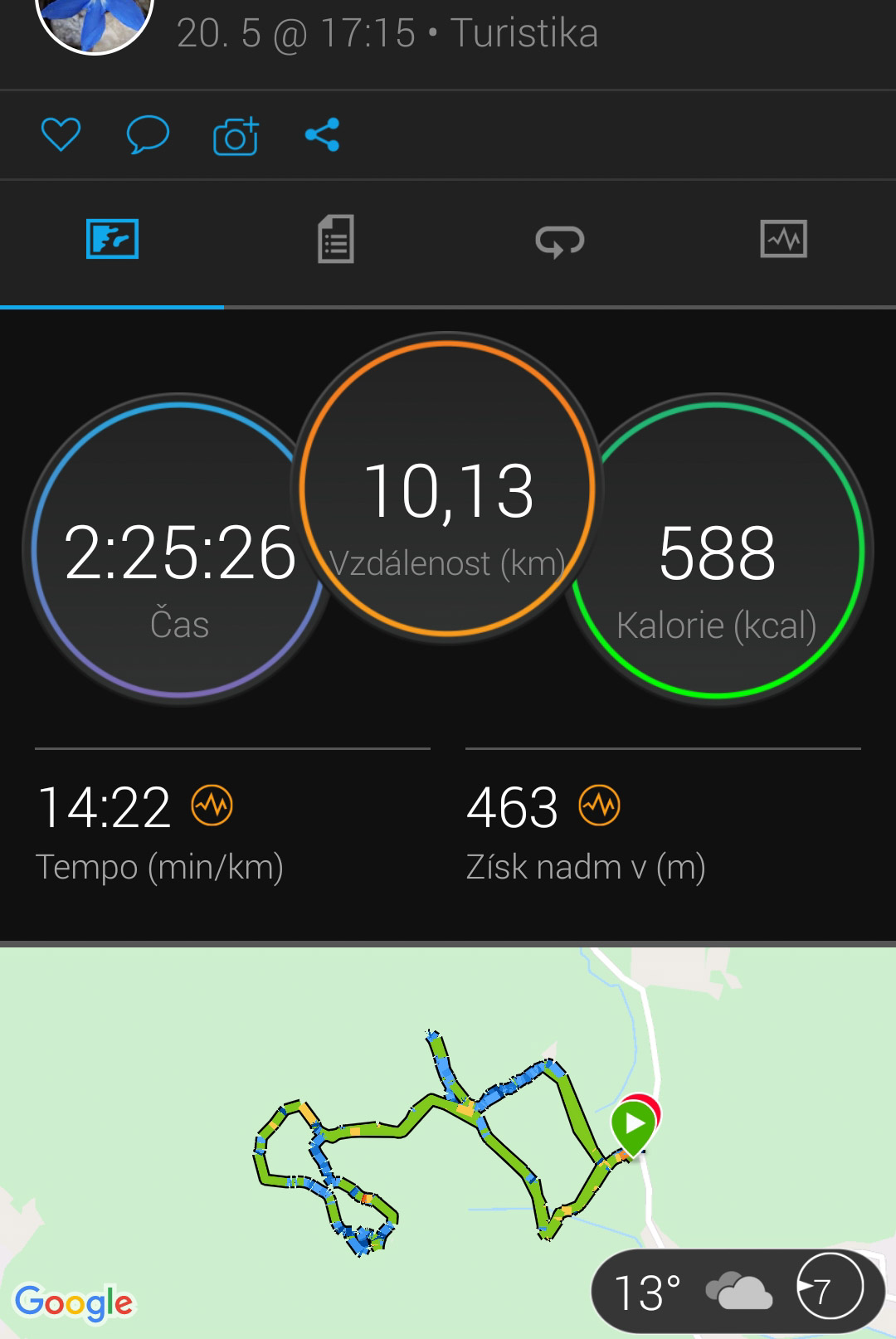Viewport: 896px width, 1339px height.
Task: Select the overview stats tab
Action: [x=112, y=240]
